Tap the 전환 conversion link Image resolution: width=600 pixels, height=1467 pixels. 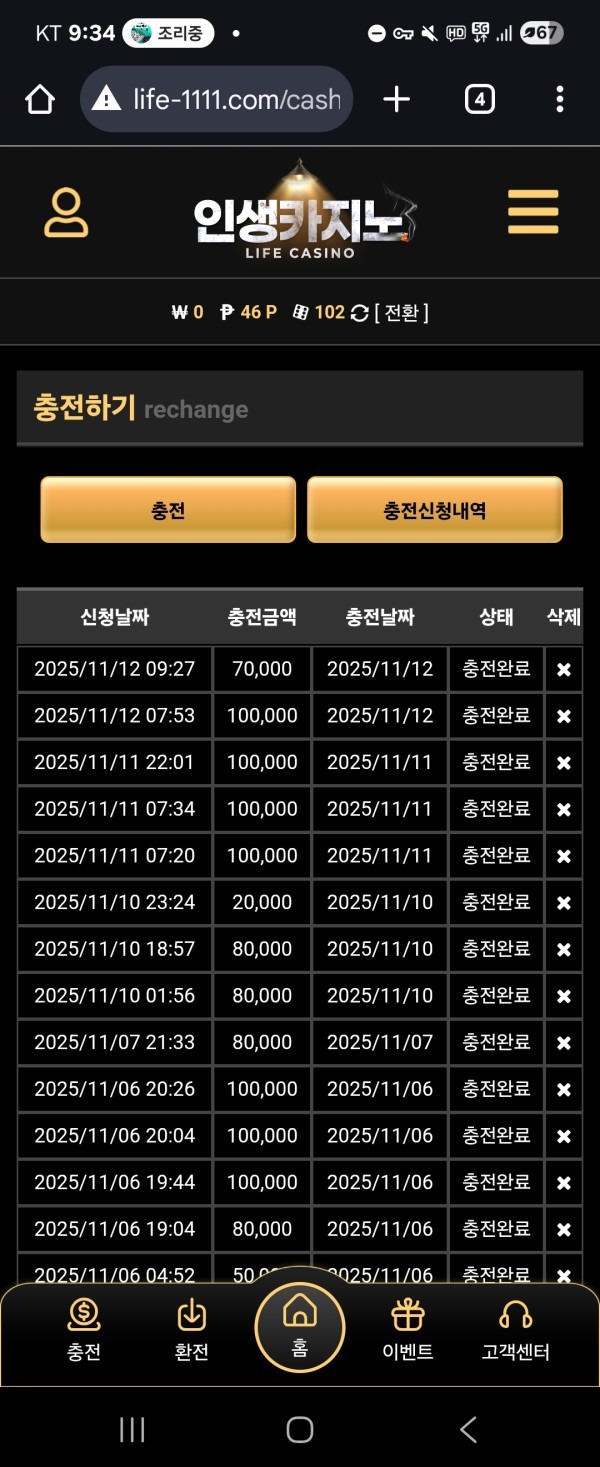[401, 312]
